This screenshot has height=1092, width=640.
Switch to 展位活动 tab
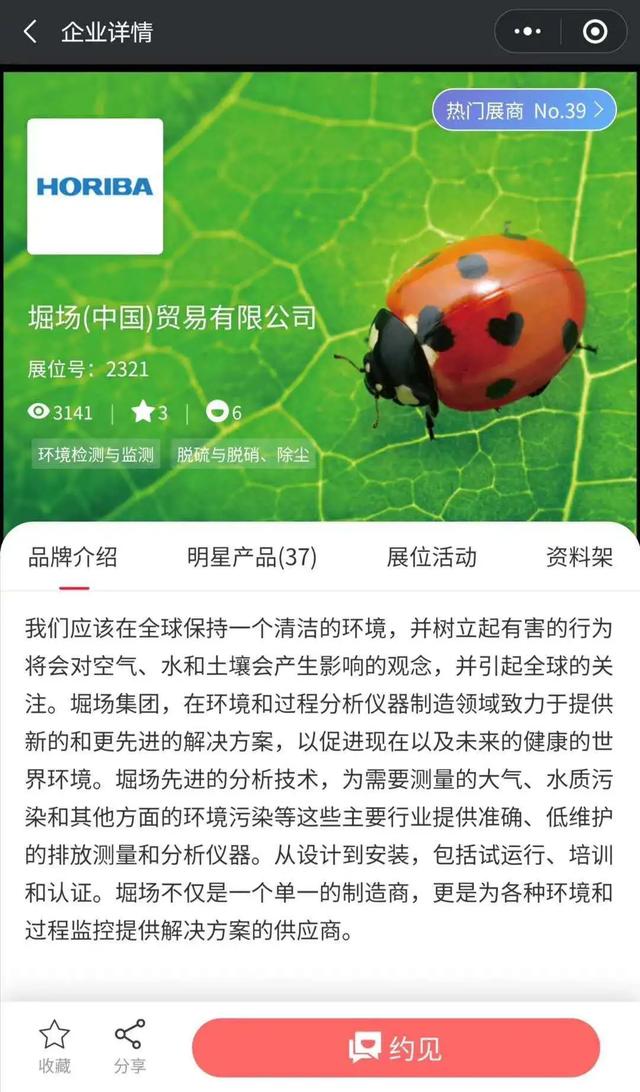(431, 558)
